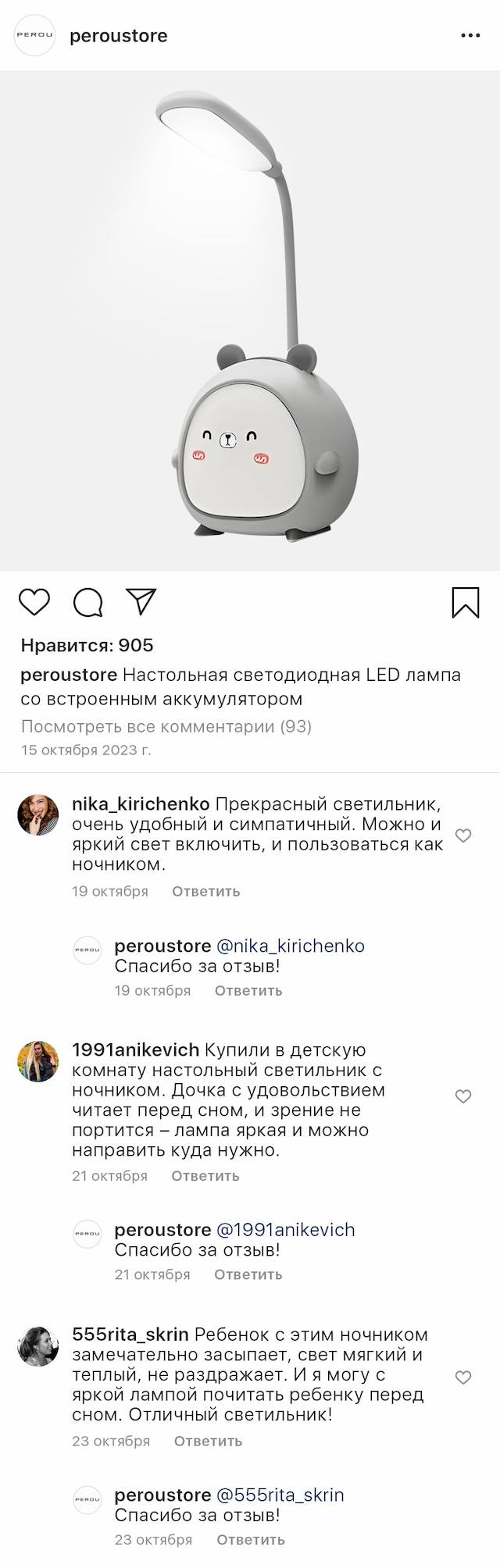Open the comment bubble under the post
Image resolution: width=500 pixels, height=1568 pixels.
click(88, 602)
